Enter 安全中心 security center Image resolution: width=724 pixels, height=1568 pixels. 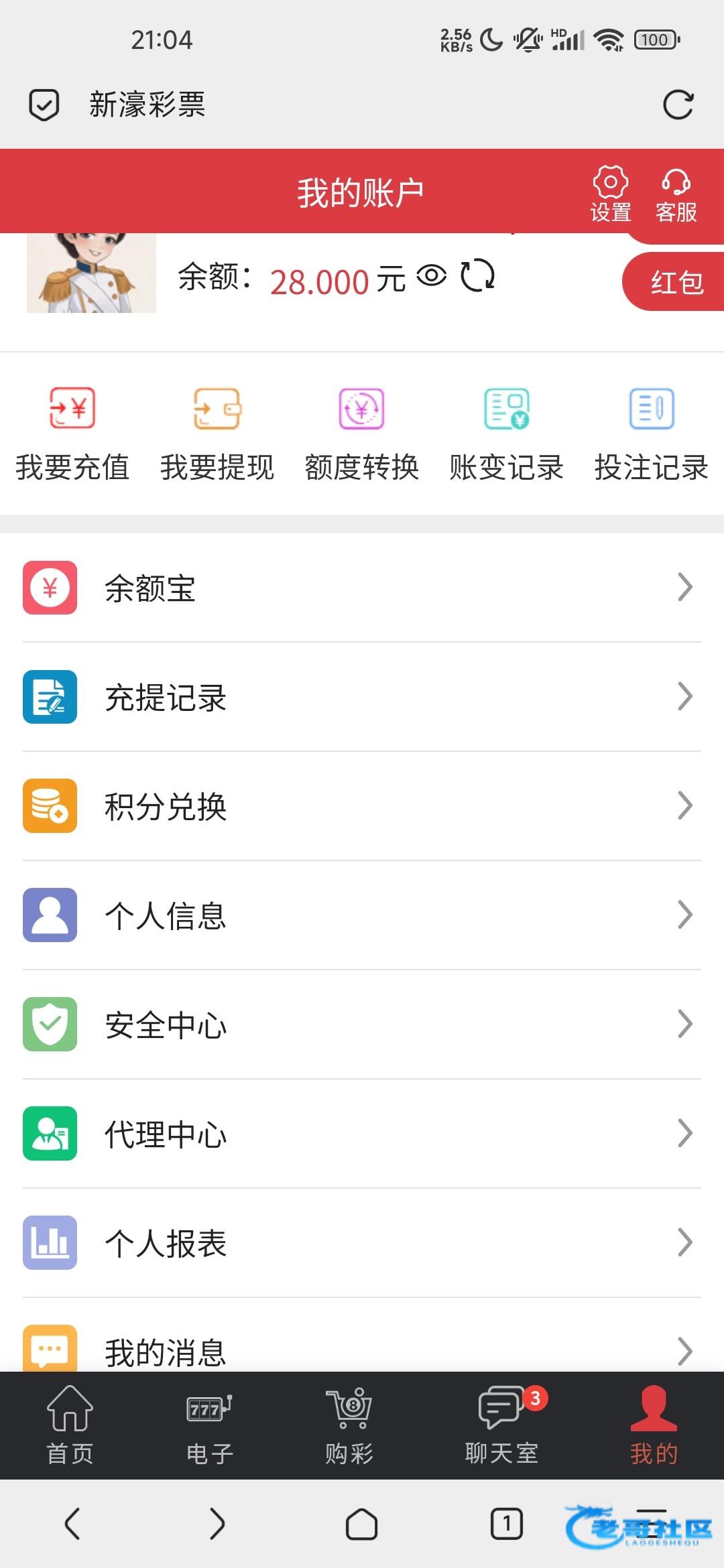click(362, 1025)
